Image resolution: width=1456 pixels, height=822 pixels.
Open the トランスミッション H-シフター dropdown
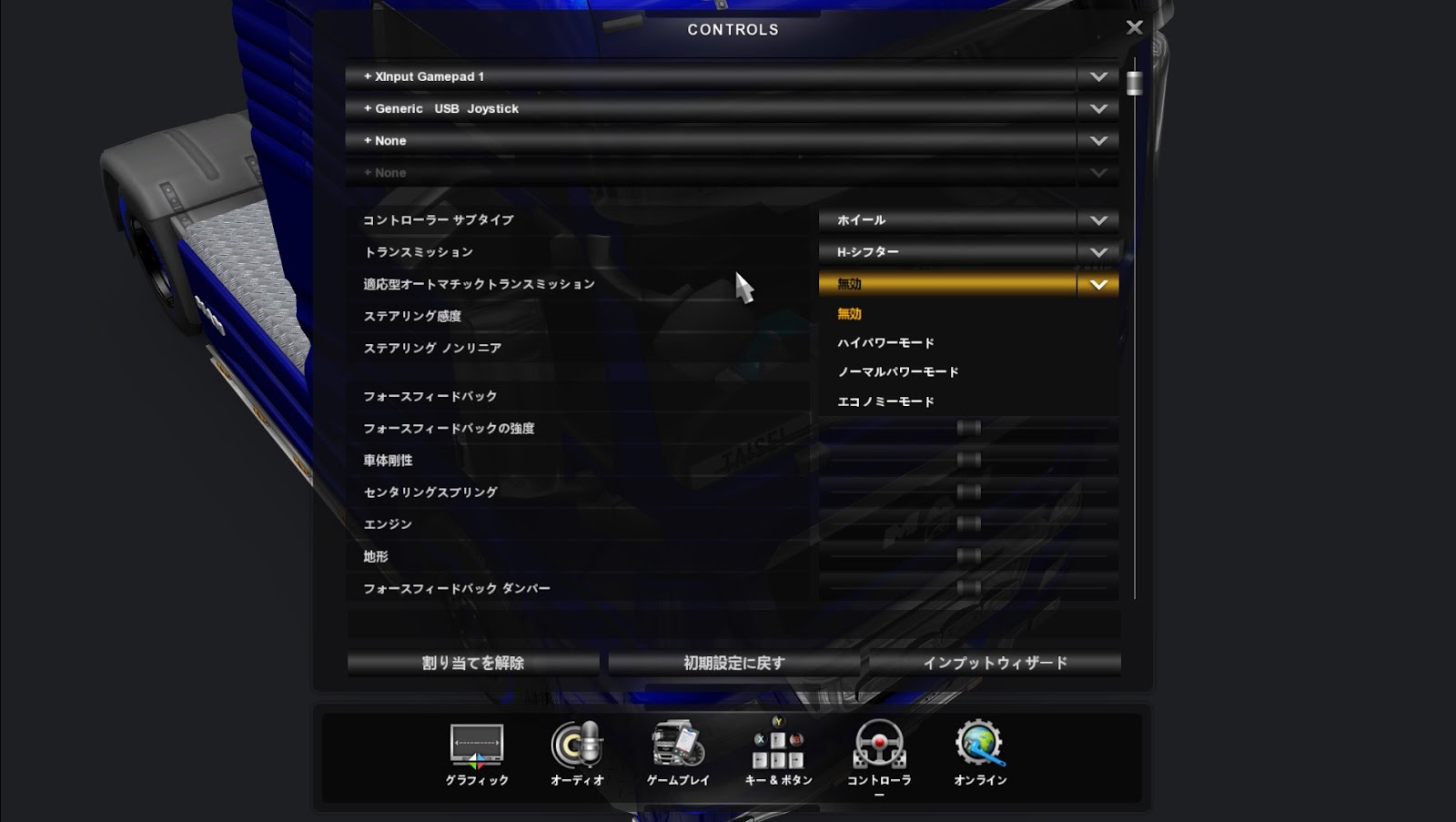(1098, 252)
